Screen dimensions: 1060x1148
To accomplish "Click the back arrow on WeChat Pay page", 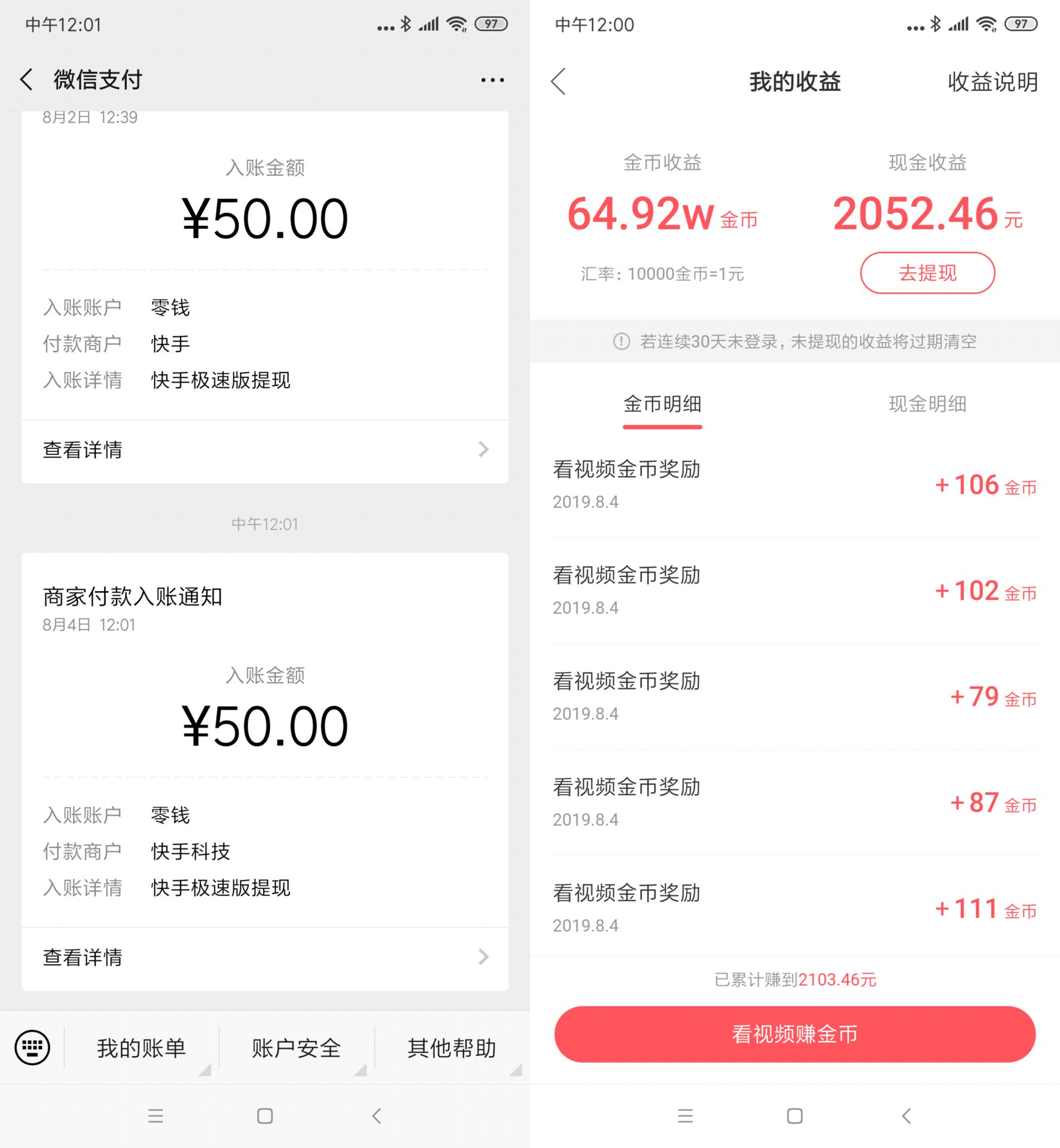I will (26, 78).
